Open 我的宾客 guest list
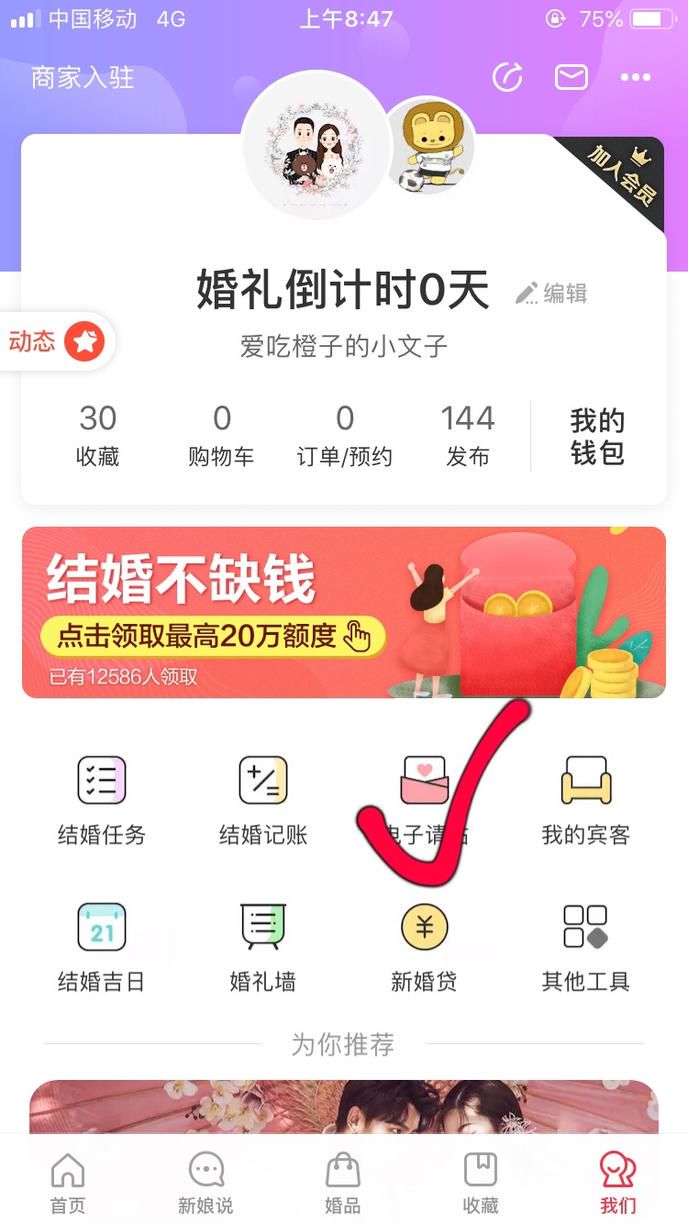This screenshot has width=688, height=1224. point(585,800)
